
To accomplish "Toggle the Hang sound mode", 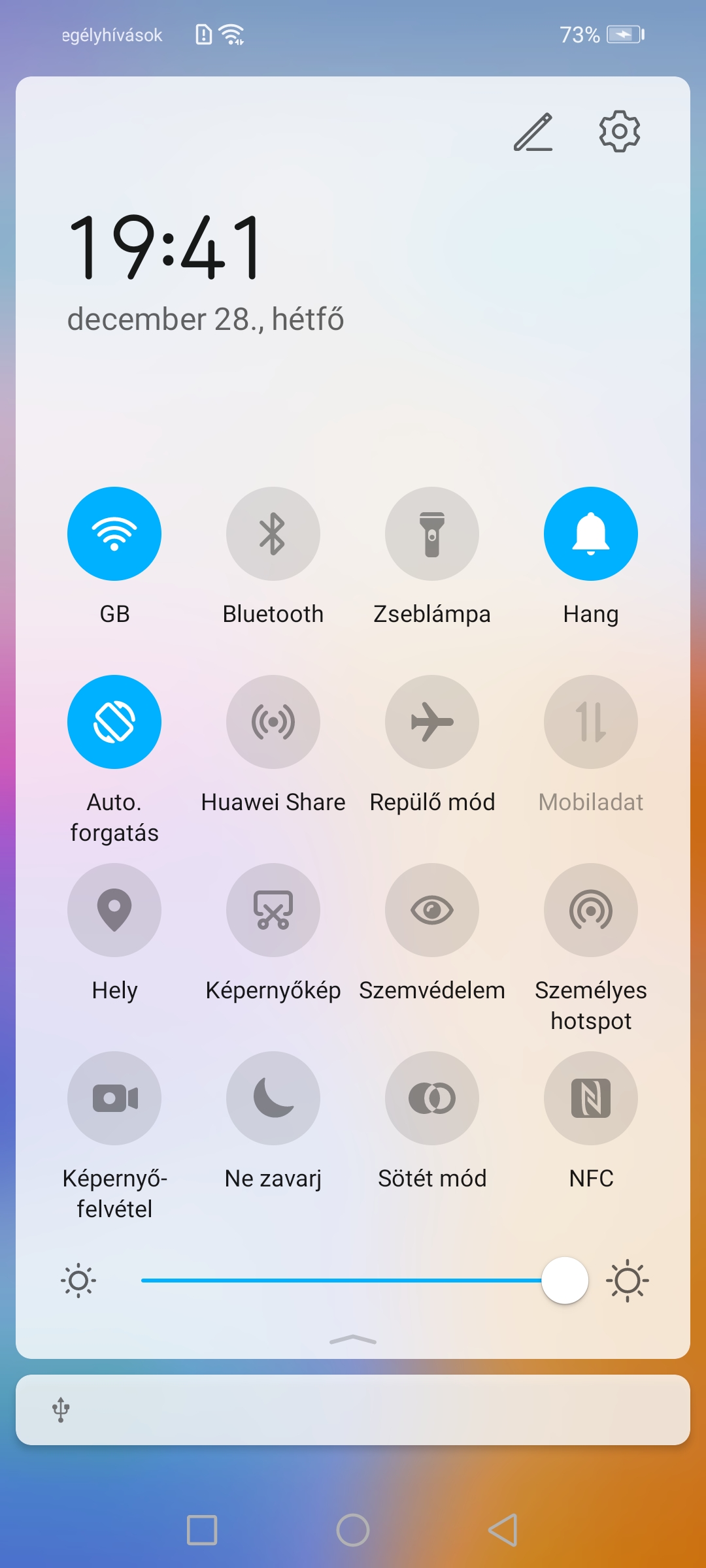I will tap(591, 534).
